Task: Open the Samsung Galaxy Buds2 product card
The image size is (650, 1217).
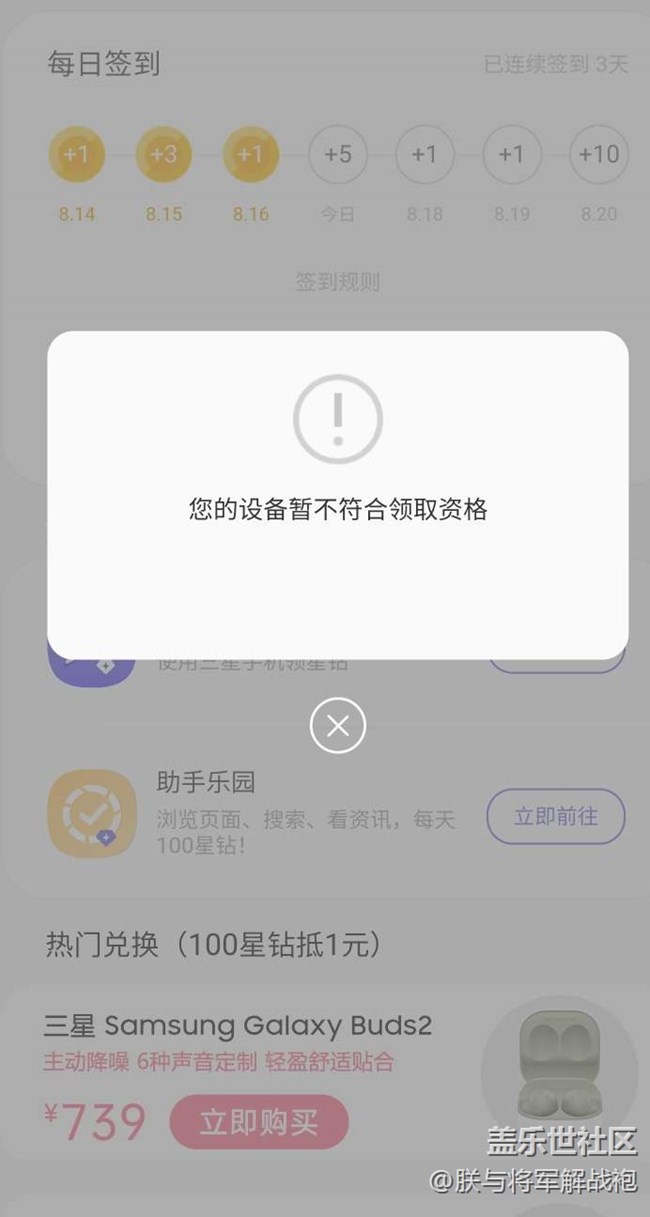Action: 237,1027
